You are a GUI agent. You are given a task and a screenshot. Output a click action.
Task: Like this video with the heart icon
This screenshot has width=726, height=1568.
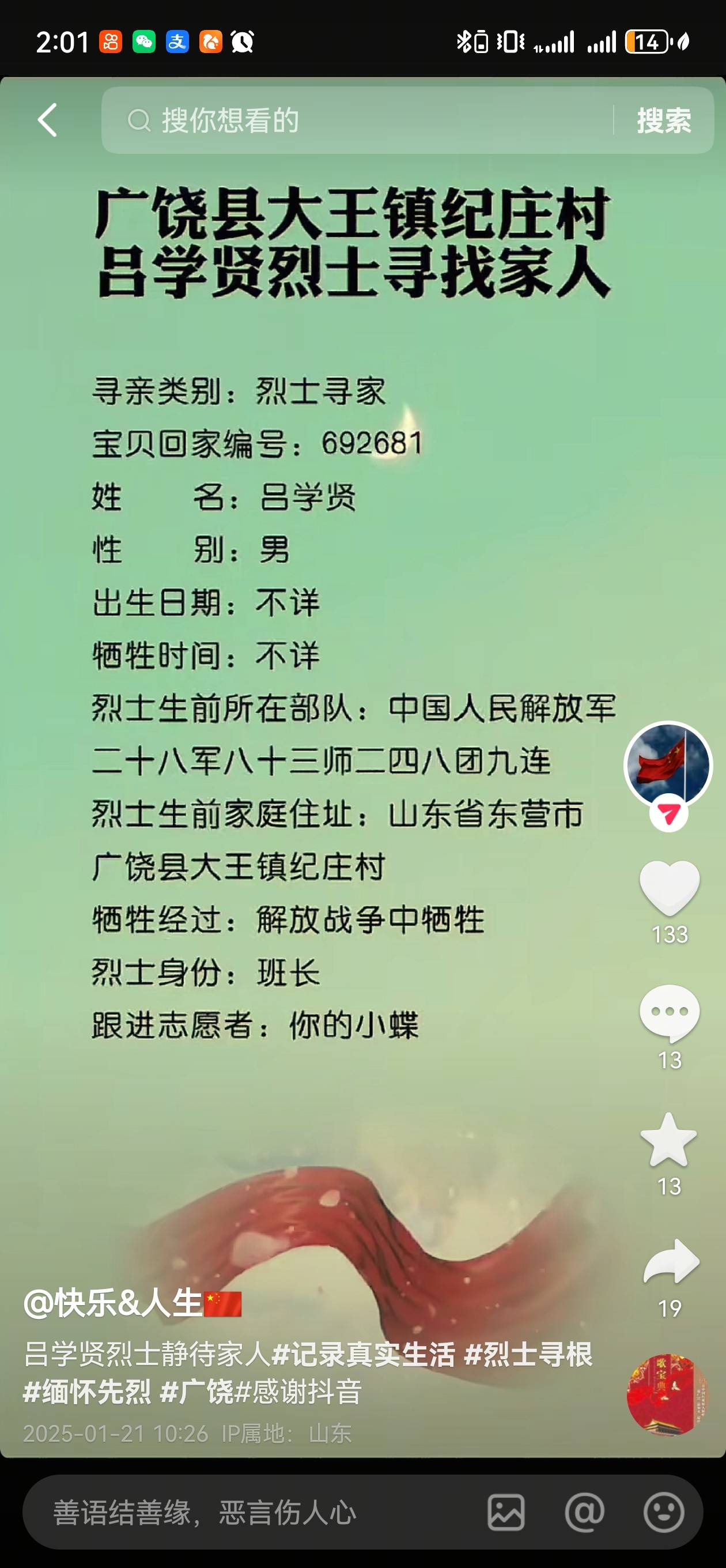pos(670,888)
